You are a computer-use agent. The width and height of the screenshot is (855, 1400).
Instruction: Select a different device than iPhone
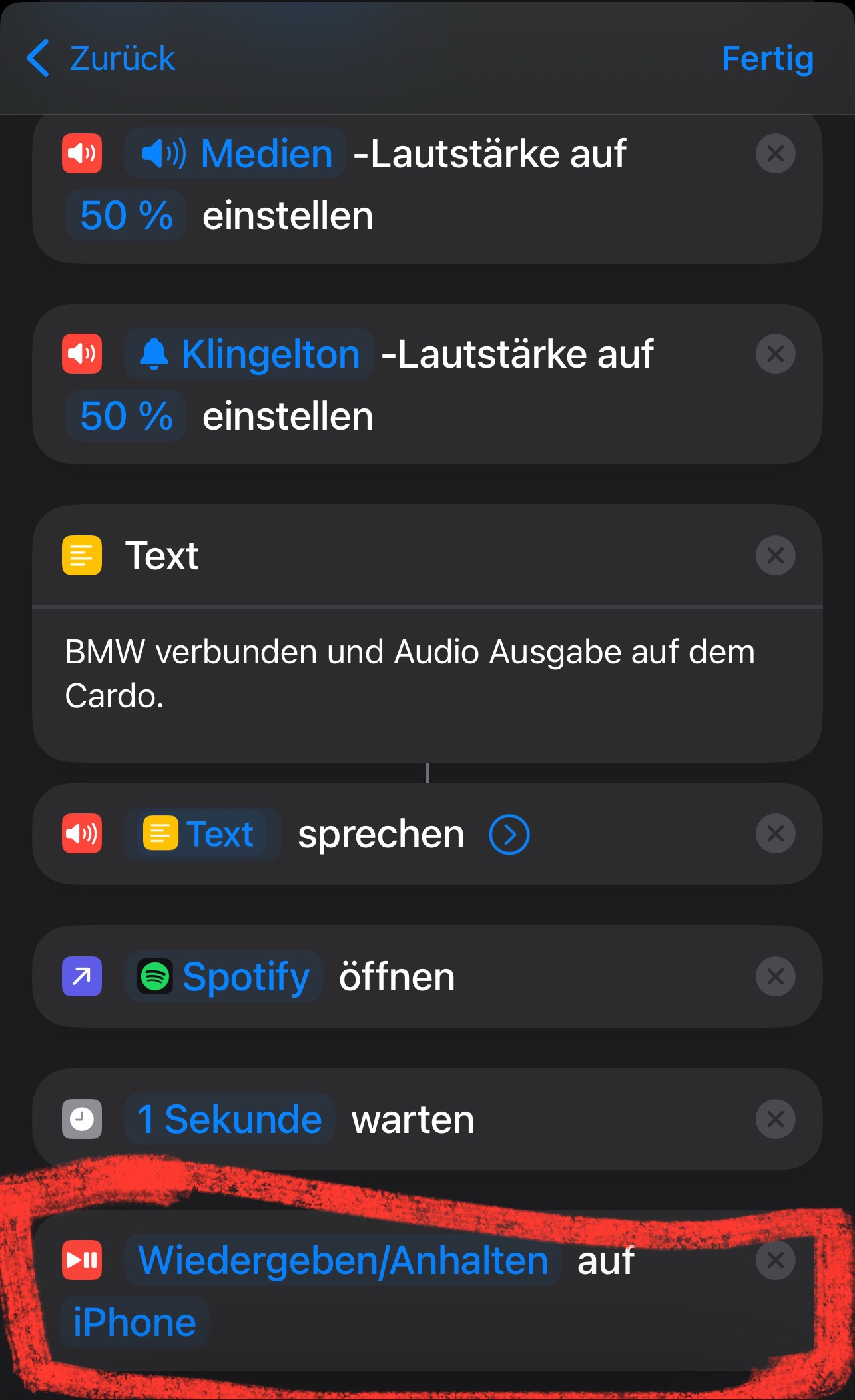(x=135, y=1323)
